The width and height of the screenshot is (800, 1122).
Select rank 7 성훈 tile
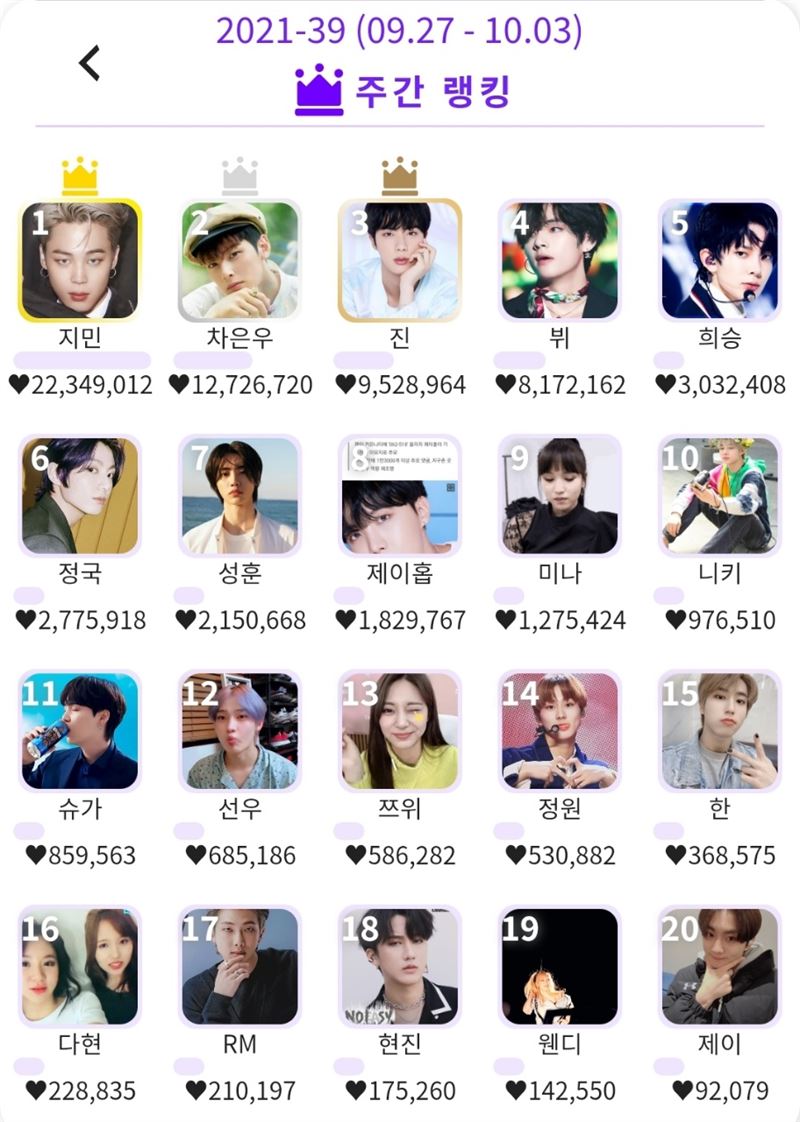coord(240,496)
